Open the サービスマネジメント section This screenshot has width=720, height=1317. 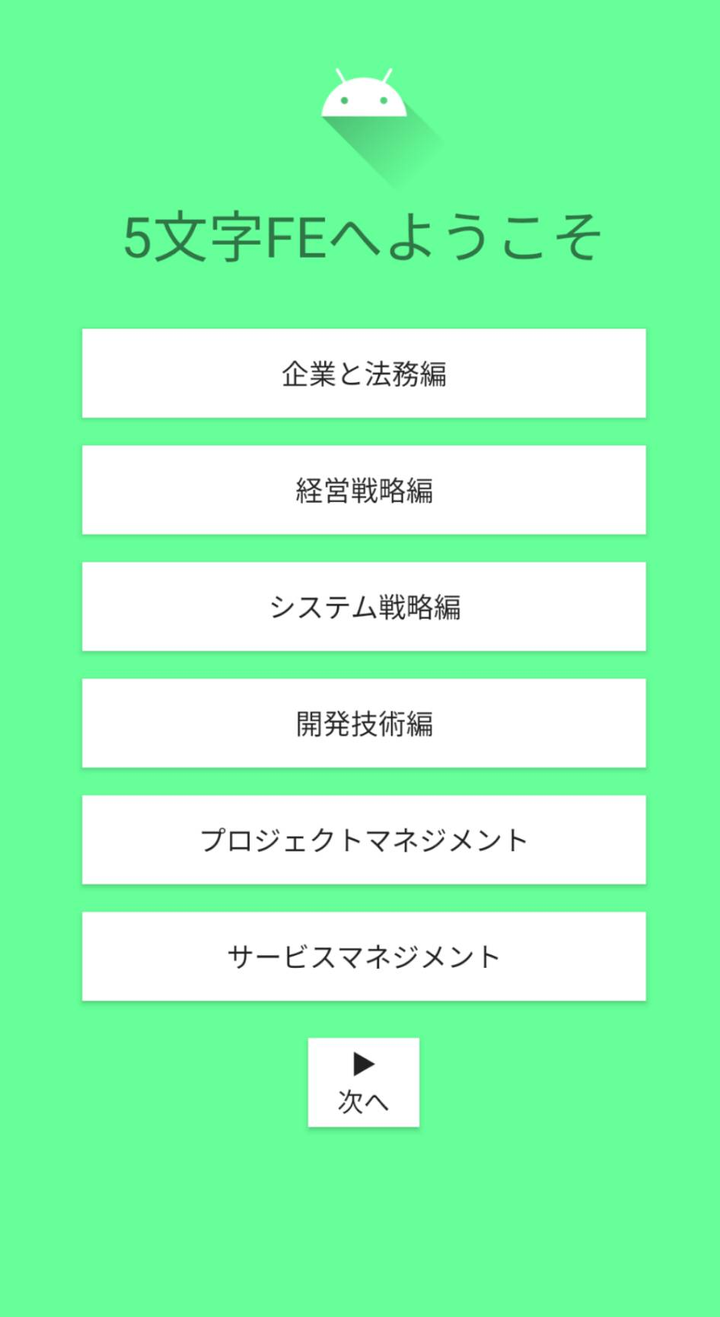point(363,956)
